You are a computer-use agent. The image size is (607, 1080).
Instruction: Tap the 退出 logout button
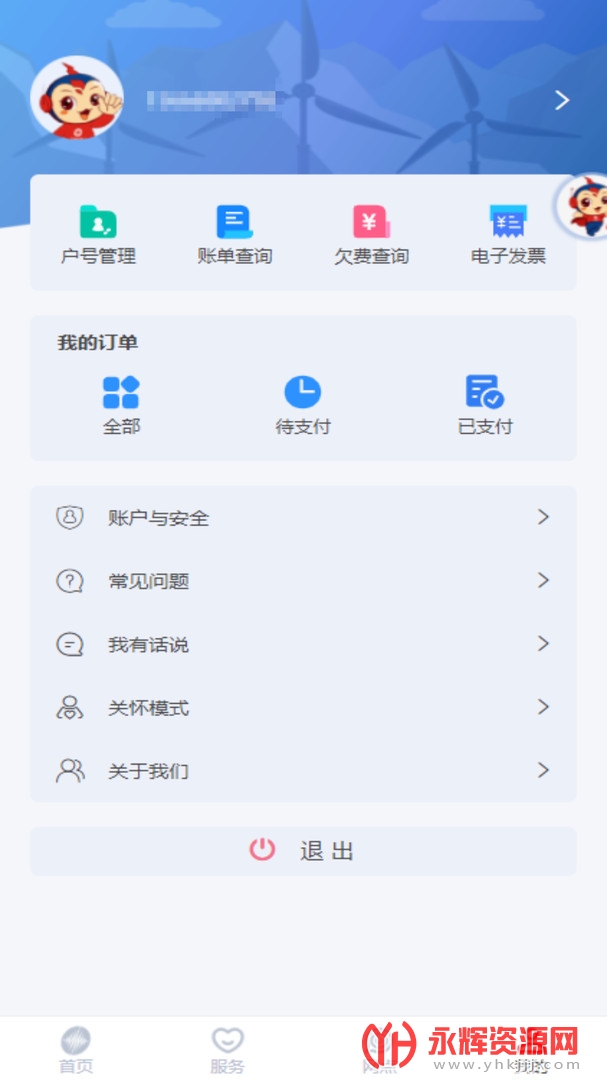click(303, 851)
